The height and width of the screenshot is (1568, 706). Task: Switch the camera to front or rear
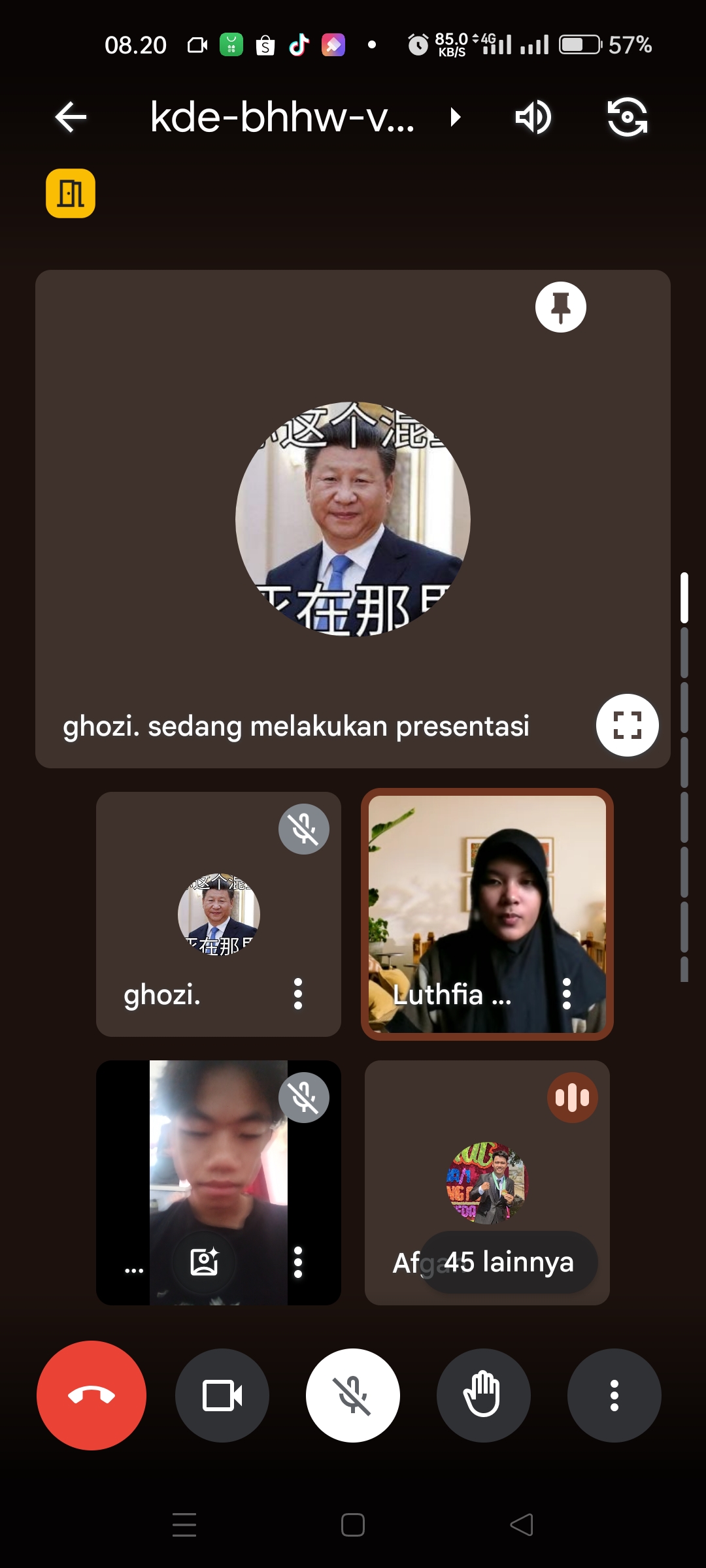point(627,118)
